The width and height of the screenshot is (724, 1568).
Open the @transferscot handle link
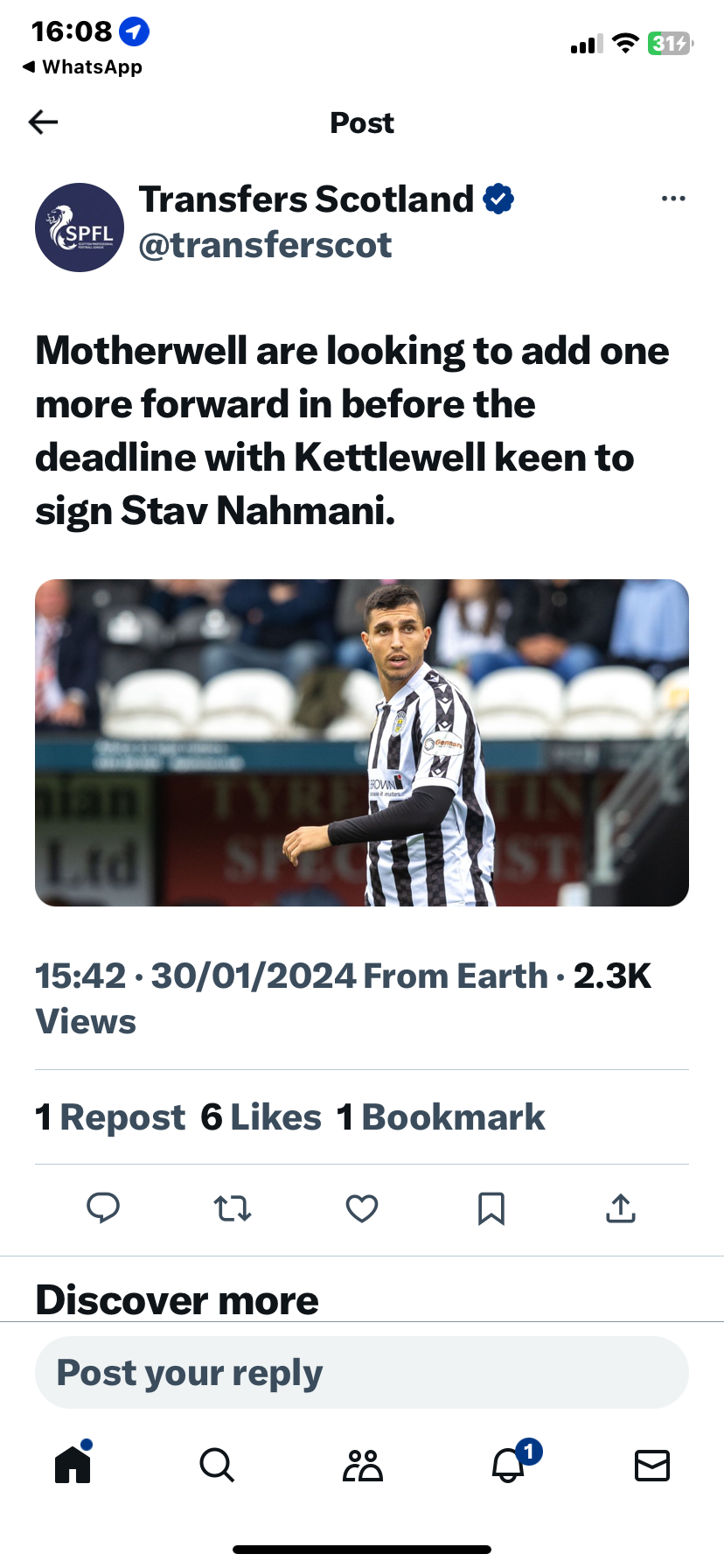click(265, 246)
